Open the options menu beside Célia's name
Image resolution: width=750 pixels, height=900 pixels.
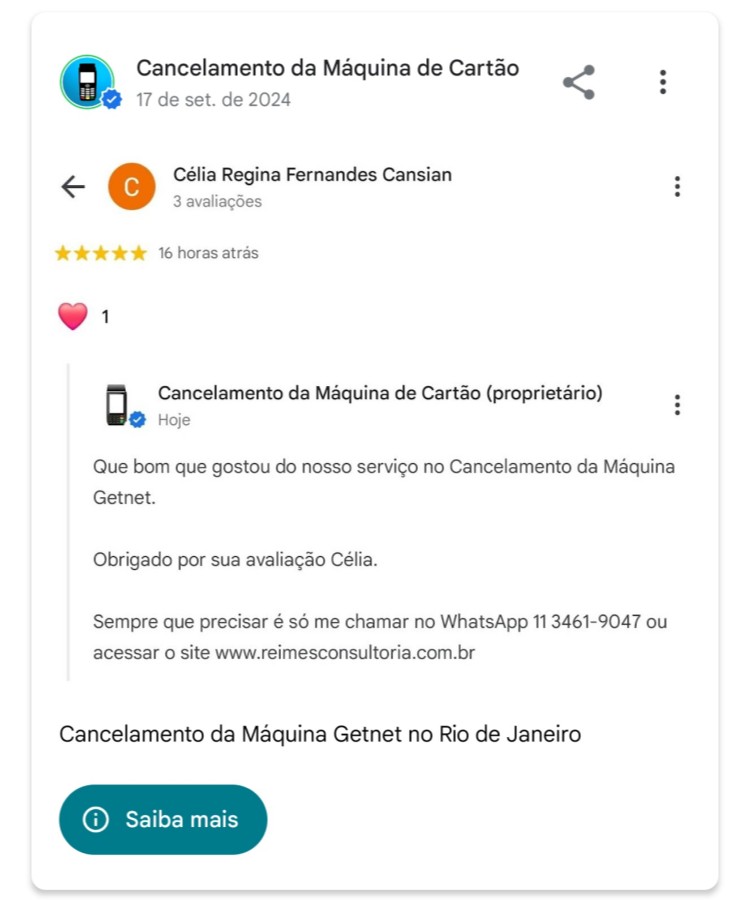pos(678,186)
